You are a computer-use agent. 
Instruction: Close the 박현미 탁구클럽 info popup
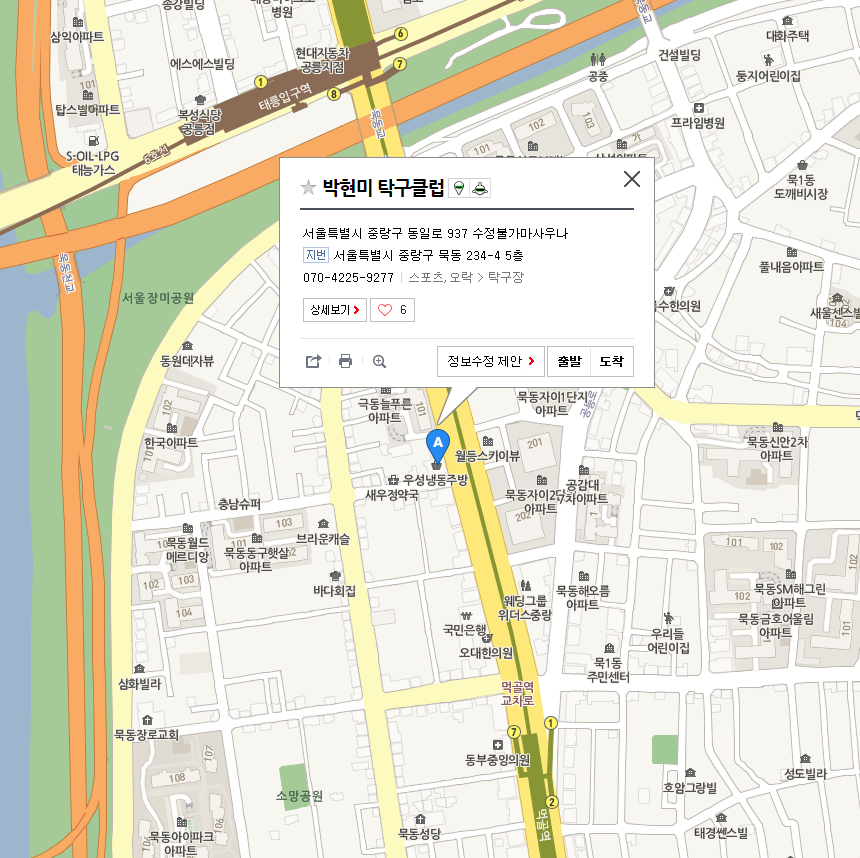point(632,179)
